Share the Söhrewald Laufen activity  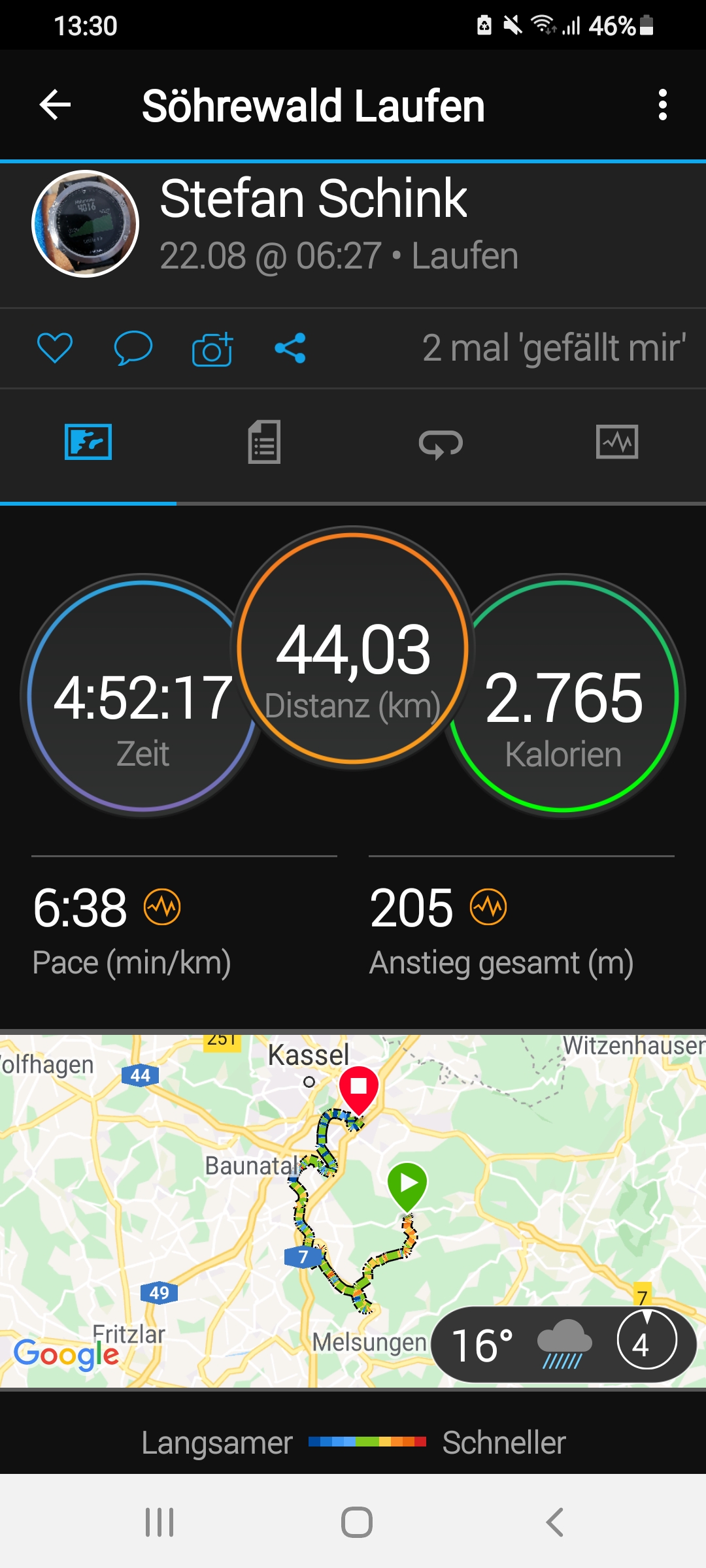click(290, 348)
